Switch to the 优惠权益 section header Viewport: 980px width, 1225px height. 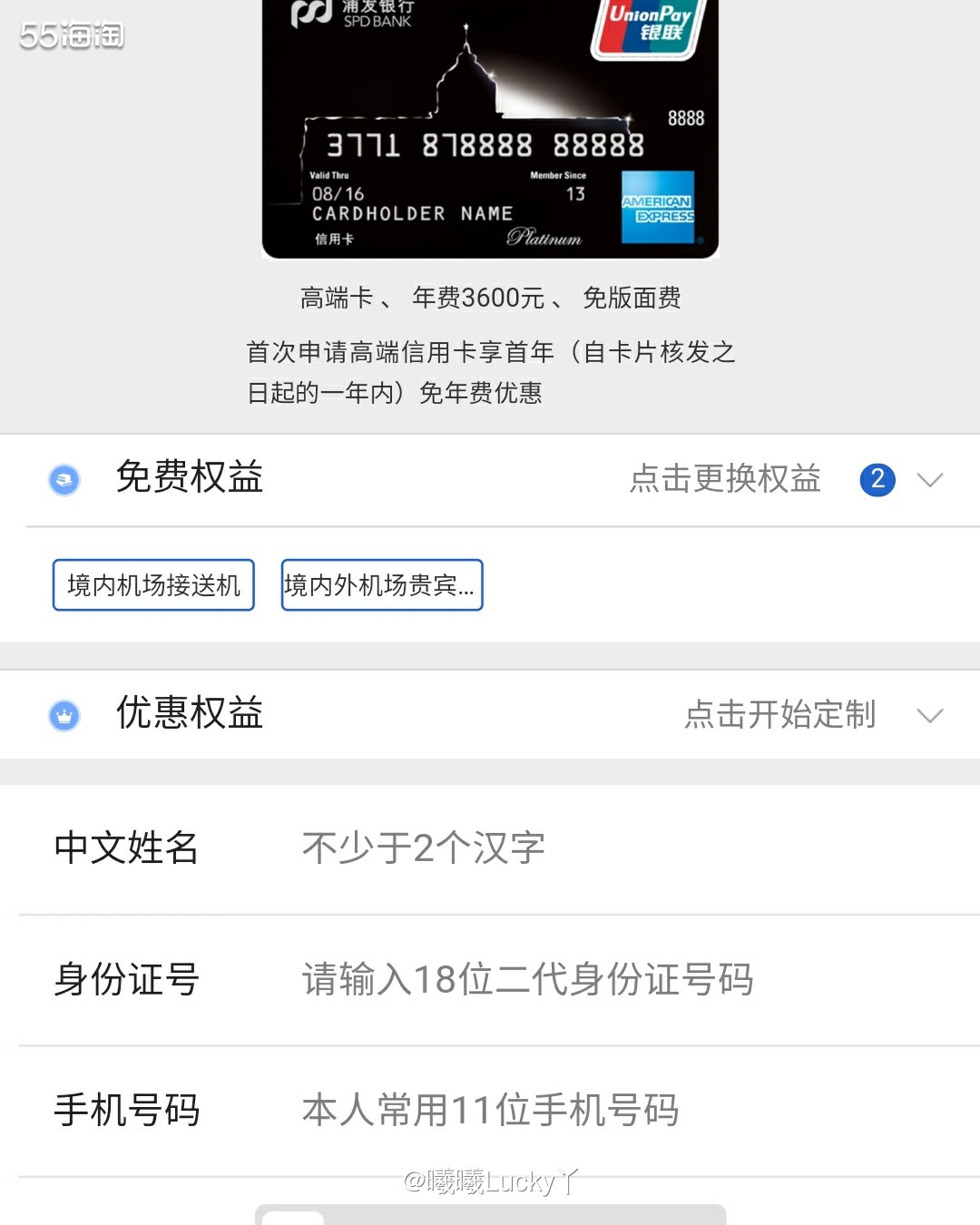point(187,715)
